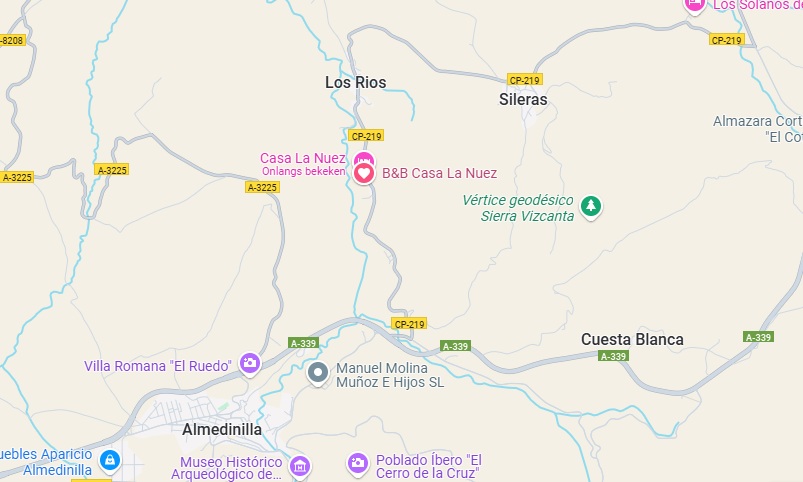Viewport: 803px width, 482px height.
Task: Open Poblado Íbero "El Cerro de la Cruz" pin
Action: click(x=358, y=463)
